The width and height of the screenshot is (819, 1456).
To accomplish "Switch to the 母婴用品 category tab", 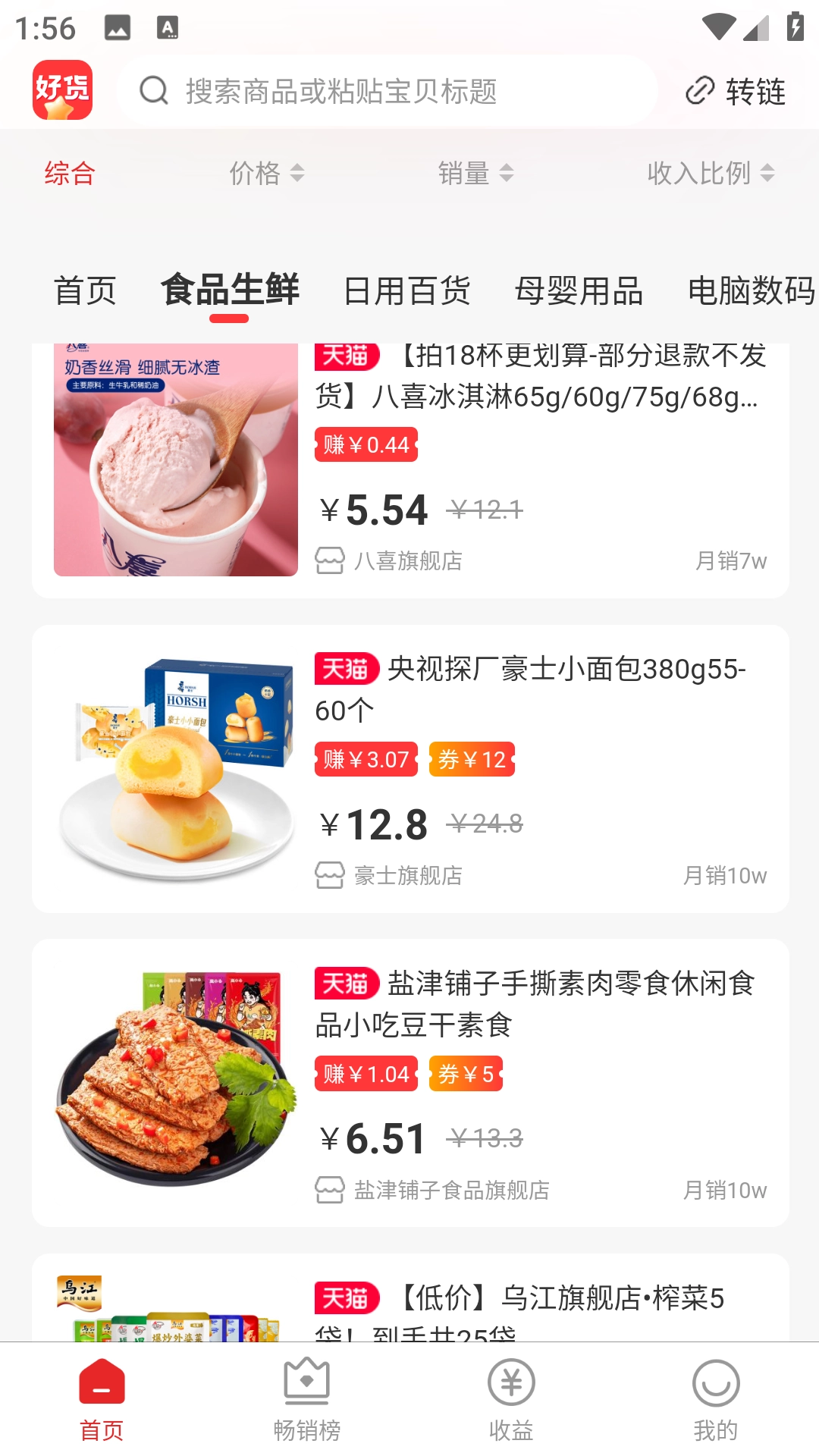I will click(580, 290).
